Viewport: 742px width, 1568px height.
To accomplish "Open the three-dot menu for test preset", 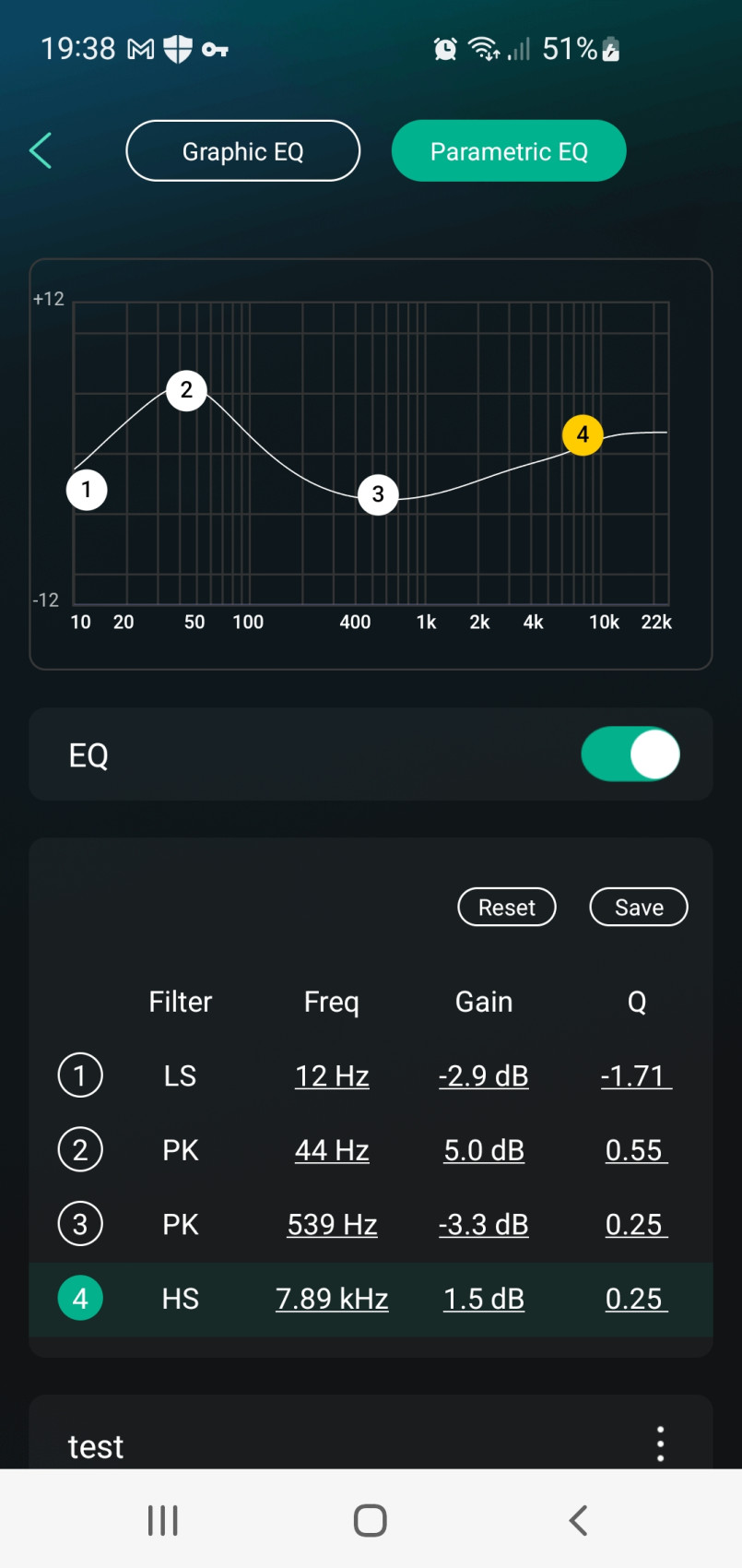I will click(660, 1444).
